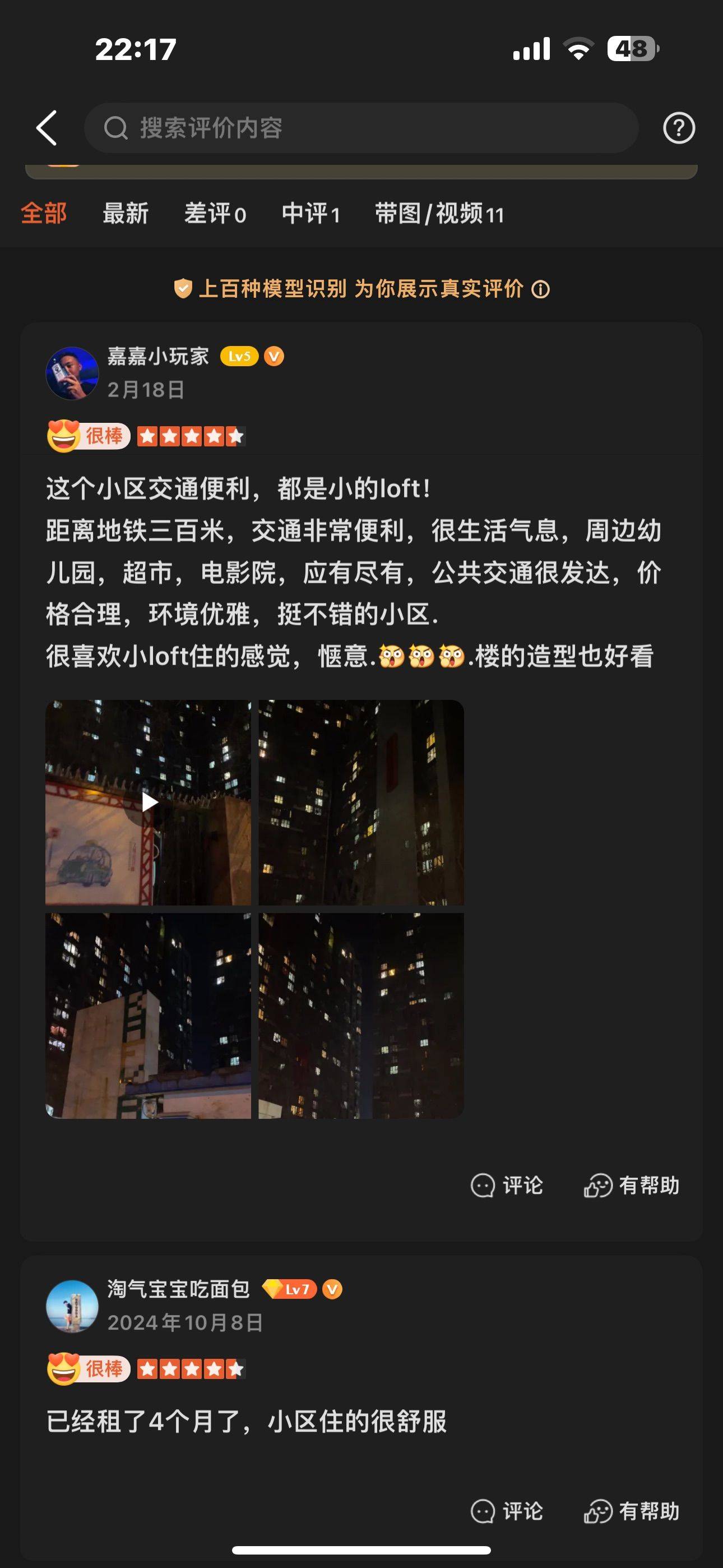
Task: Comment on 嘉嘉小玩家's review
Action: click(506, 1185)
